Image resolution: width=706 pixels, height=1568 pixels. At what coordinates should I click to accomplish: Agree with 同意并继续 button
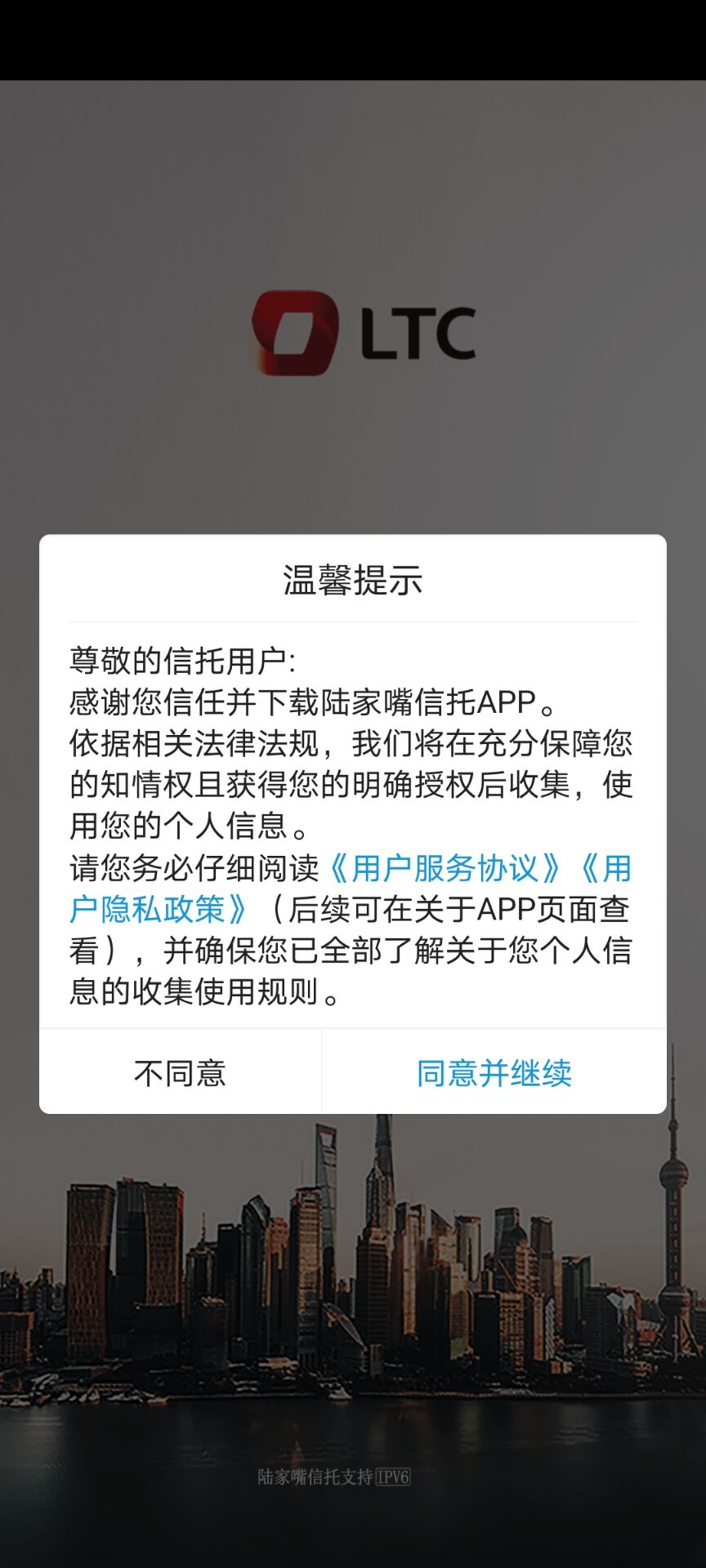tap(494, 1072)
